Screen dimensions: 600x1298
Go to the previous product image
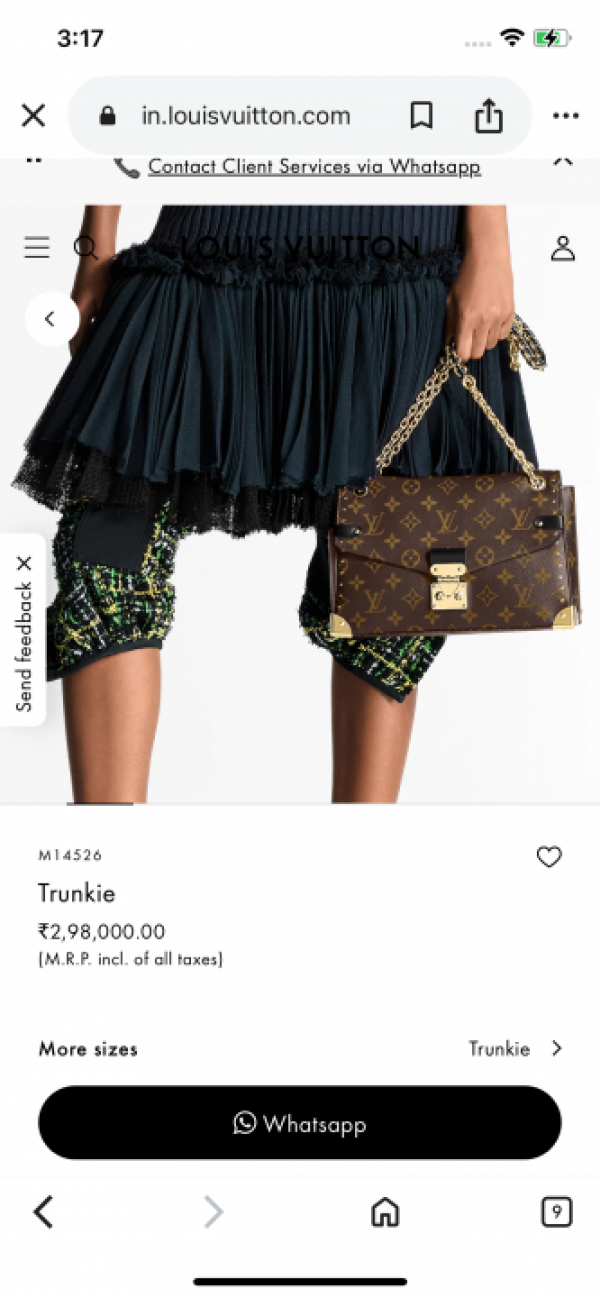coord(51,319)
